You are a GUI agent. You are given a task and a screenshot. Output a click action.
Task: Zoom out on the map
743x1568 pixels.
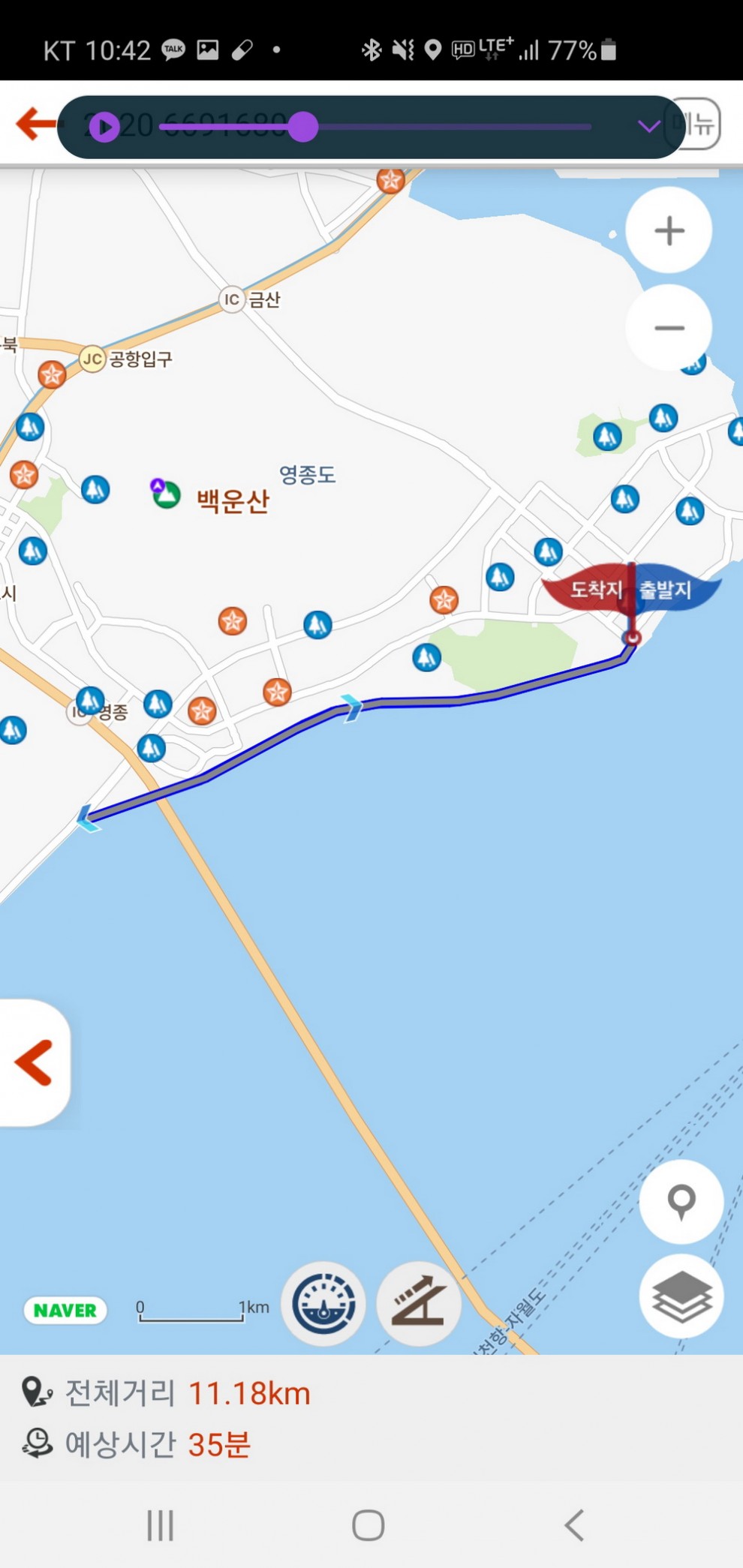tap(669, 328)
